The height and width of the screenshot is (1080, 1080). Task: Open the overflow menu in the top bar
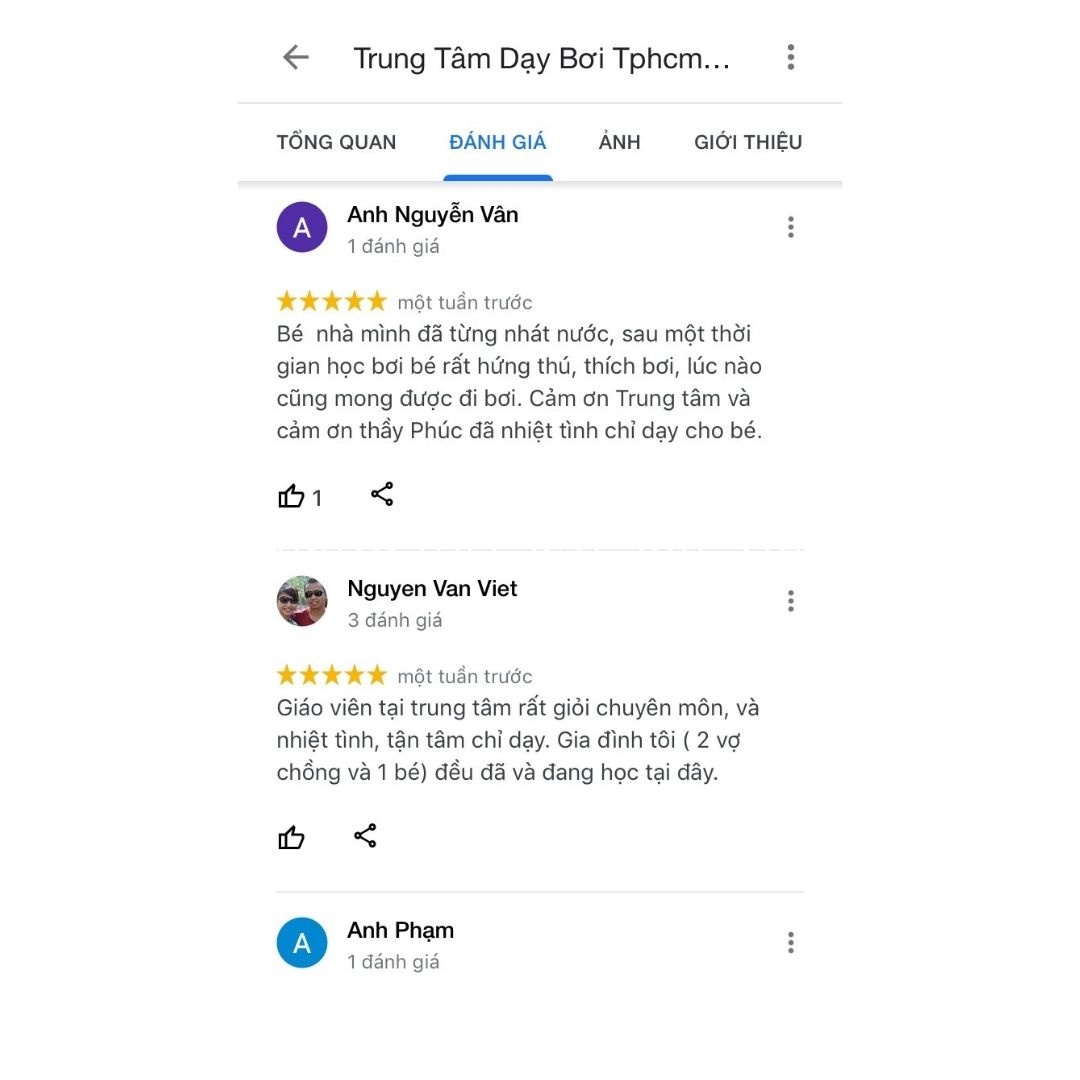point(790,57)
